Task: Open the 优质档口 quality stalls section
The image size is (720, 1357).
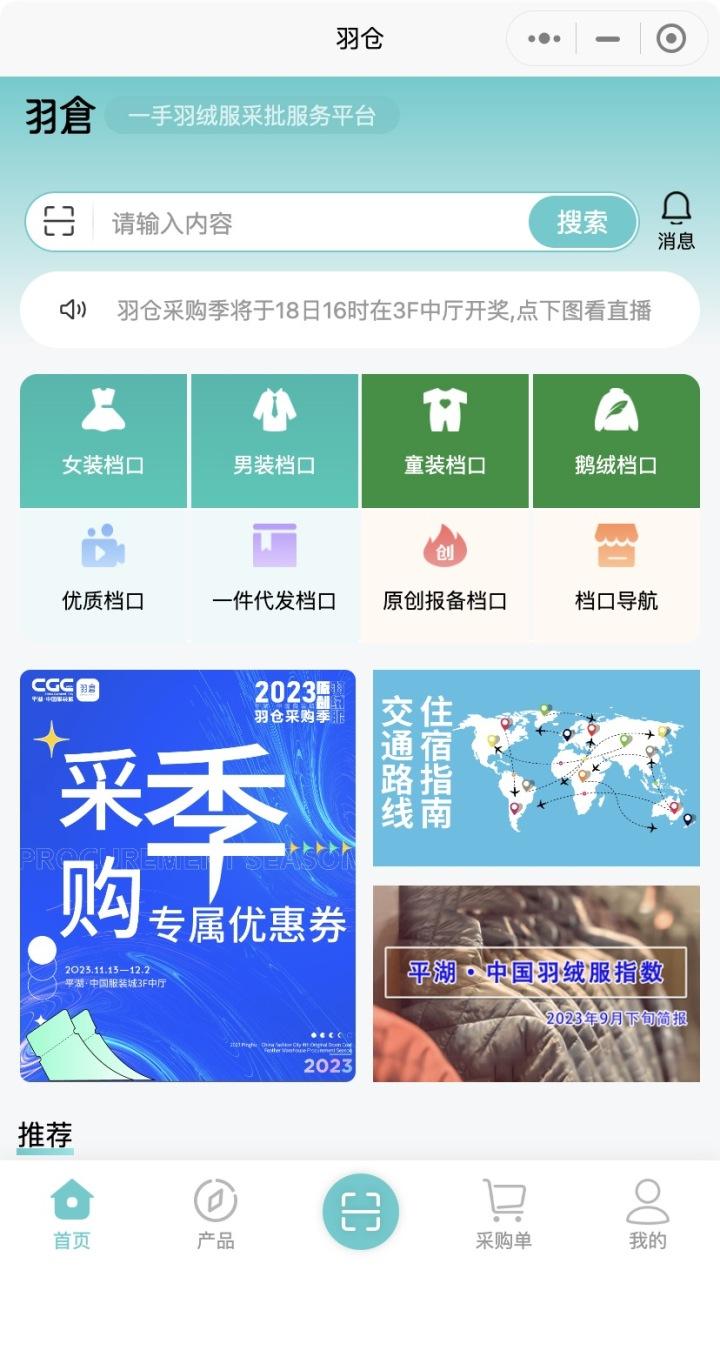Action: click(103, 573)
